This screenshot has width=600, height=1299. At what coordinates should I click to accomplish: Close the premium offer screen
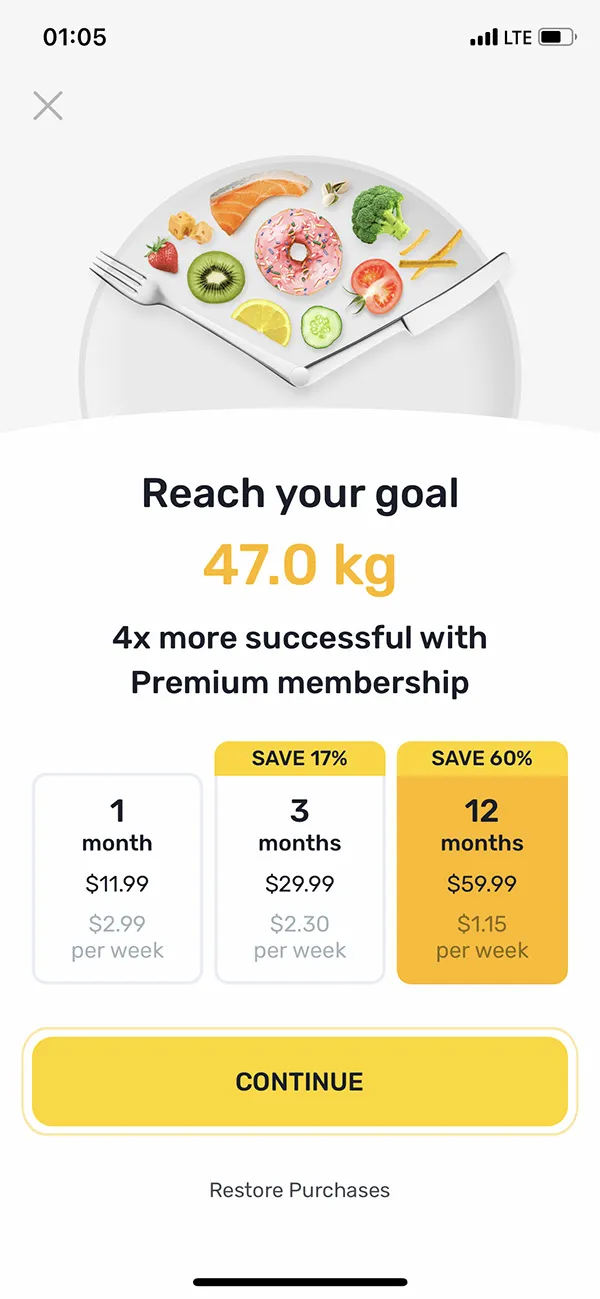48,106
